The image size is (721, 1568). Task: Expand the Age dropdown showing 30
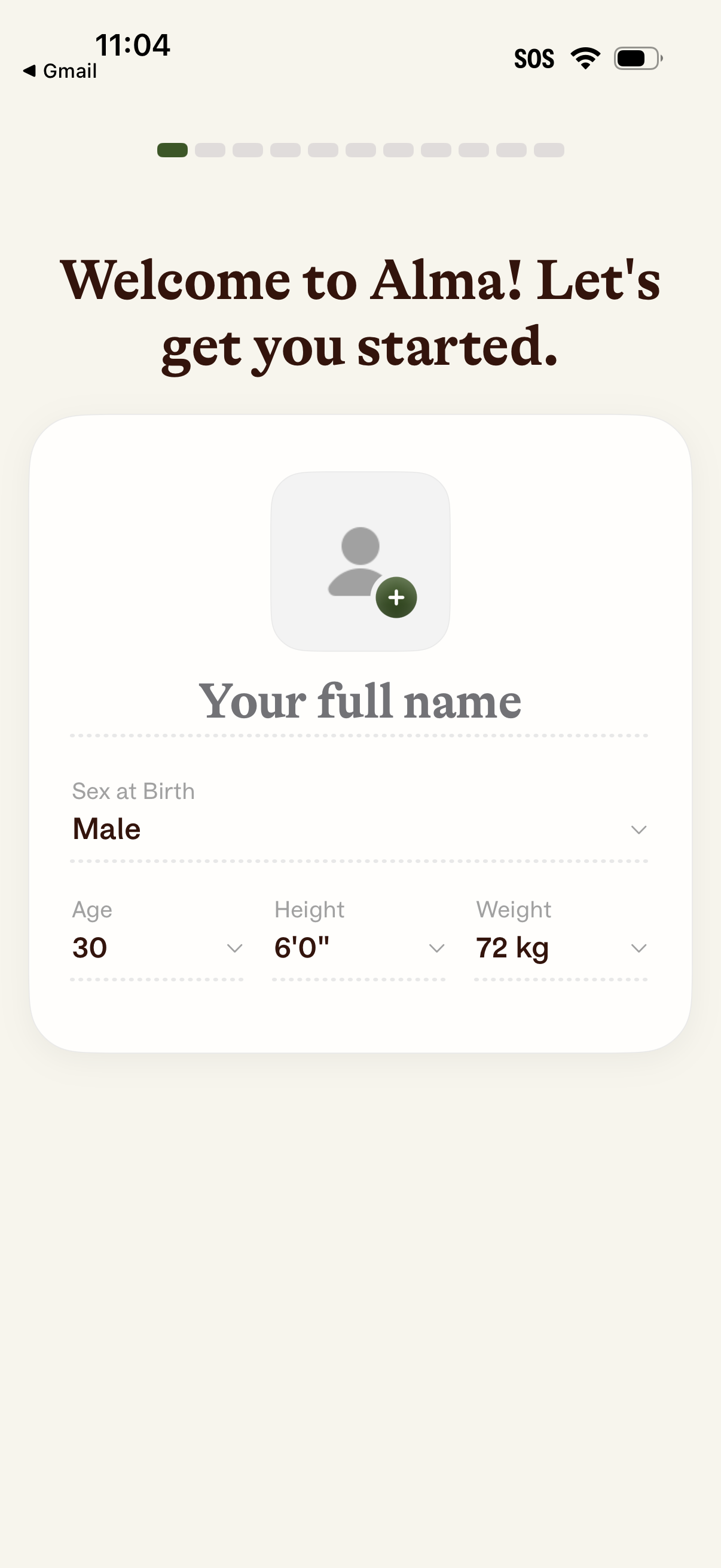234,948
